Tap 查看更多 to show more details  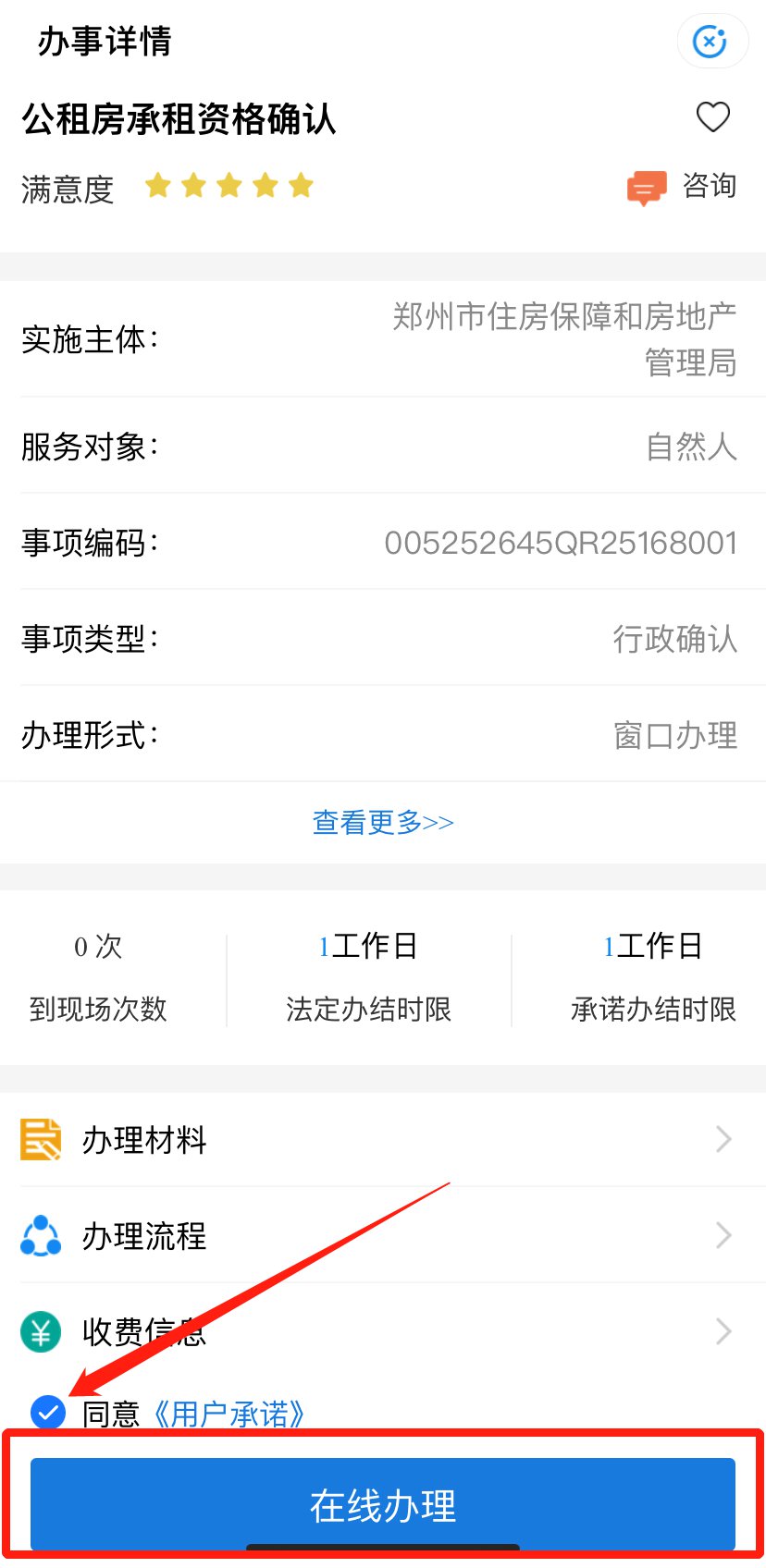(383, 822)
